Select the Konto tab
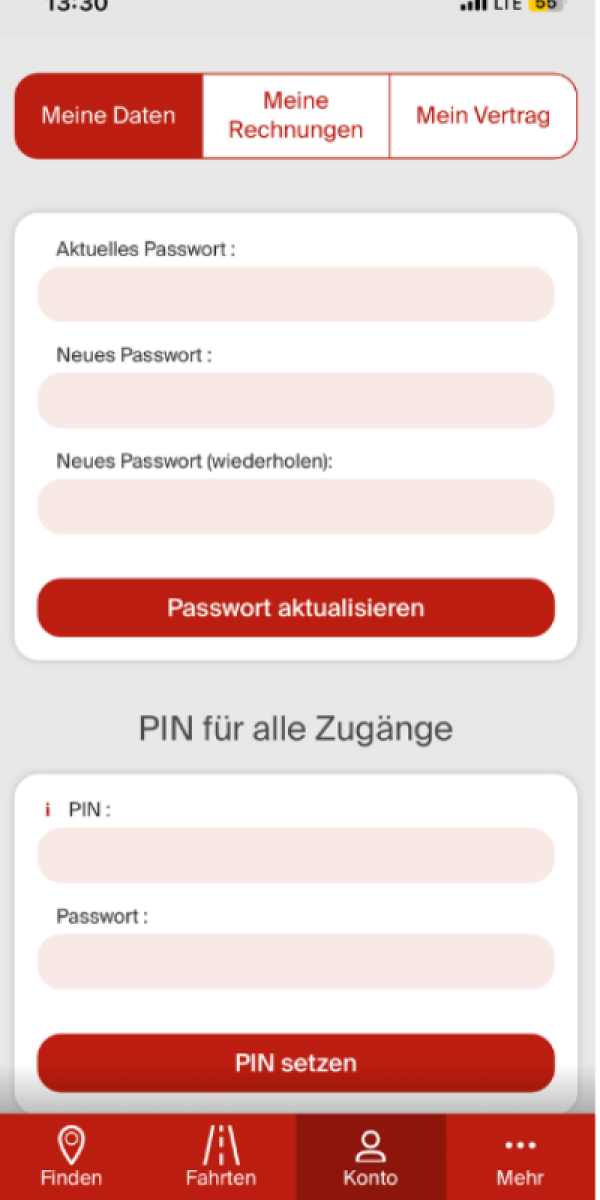 (370, 1157)
